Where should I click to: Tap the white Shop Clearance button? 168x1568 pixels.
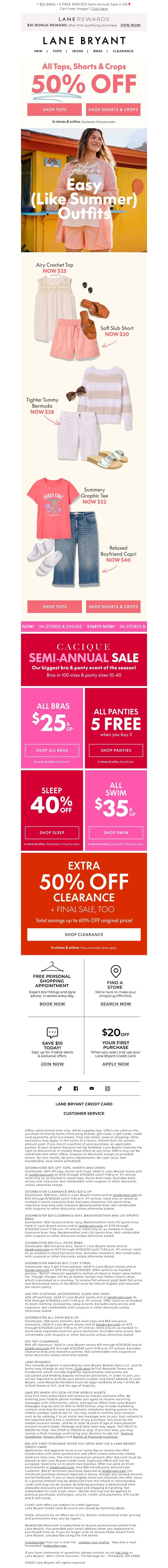coord(84,934)
